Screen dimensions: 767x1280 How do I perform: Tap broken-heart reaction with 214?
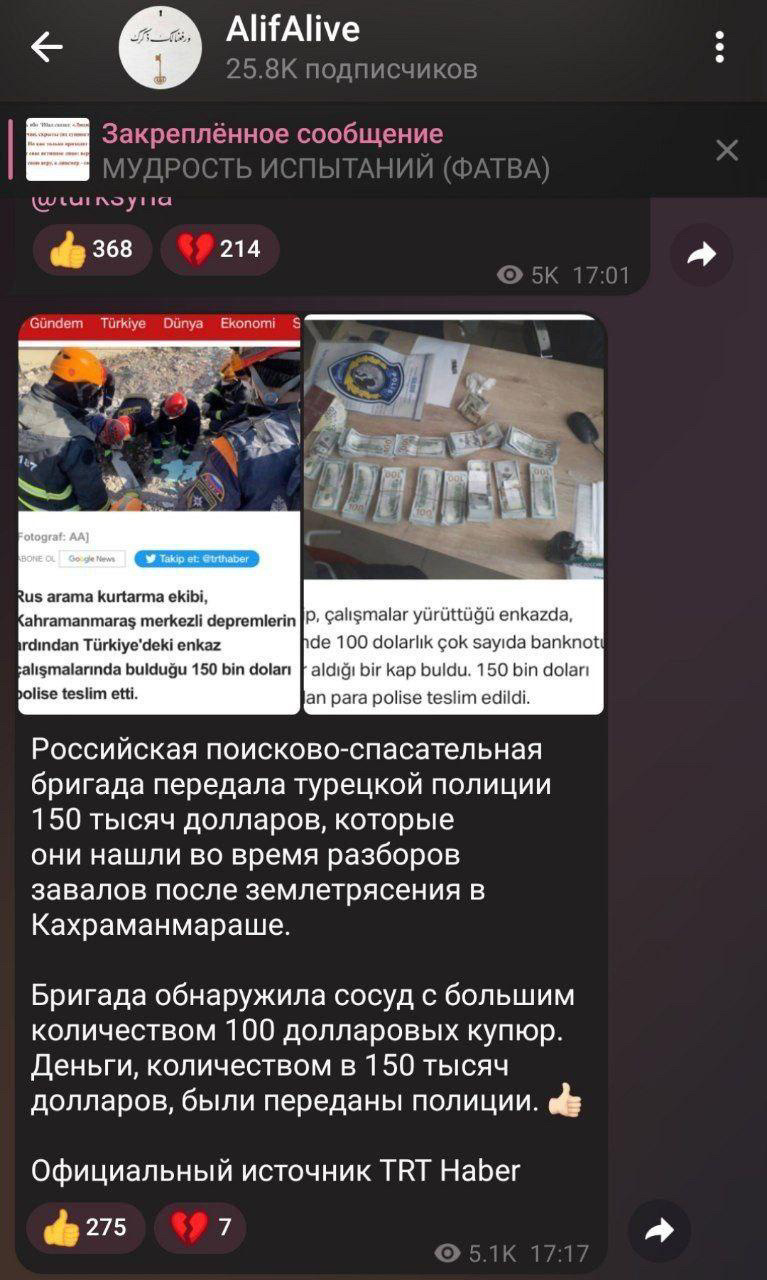(219, 249)
